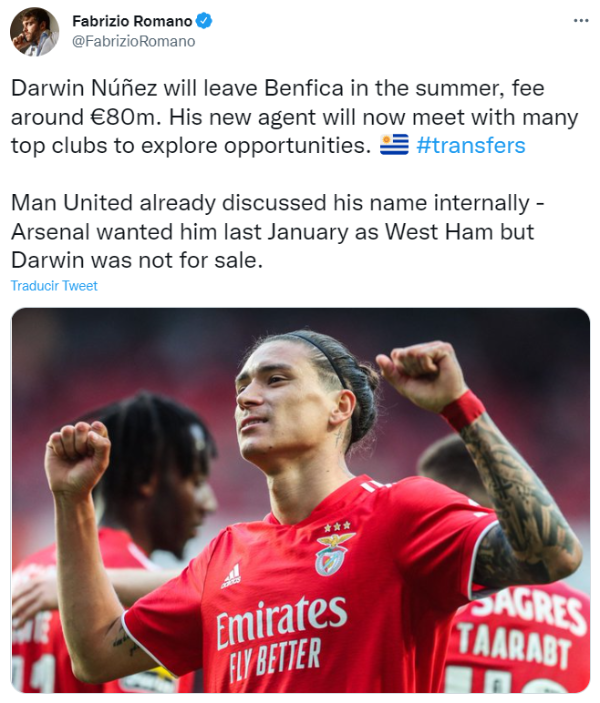Open the @FabrizioRomano handle link
600x703 pixels.
pyautogui.click(x=134, y=42)
